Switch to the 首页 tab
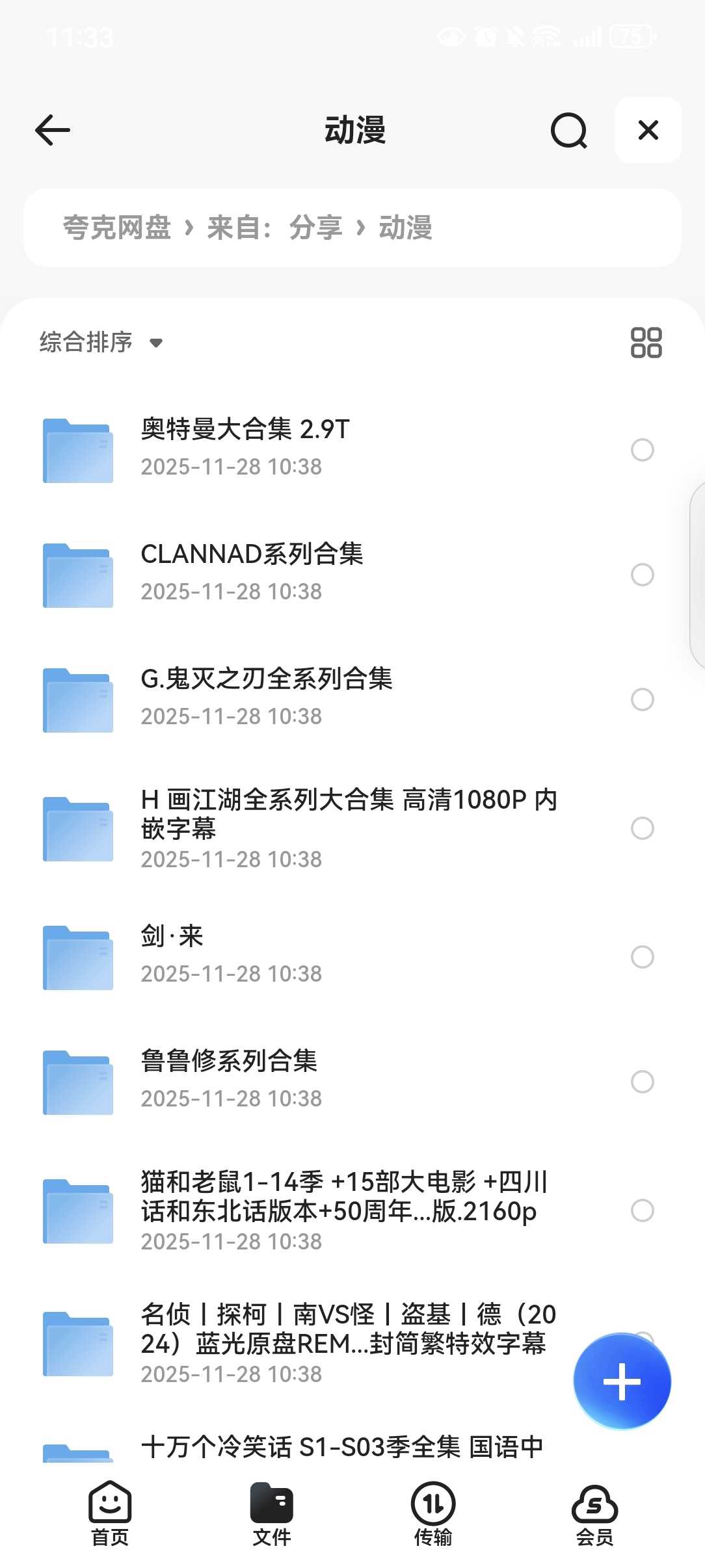Viewport: 705px width, 1568px height. point(110,1513)
